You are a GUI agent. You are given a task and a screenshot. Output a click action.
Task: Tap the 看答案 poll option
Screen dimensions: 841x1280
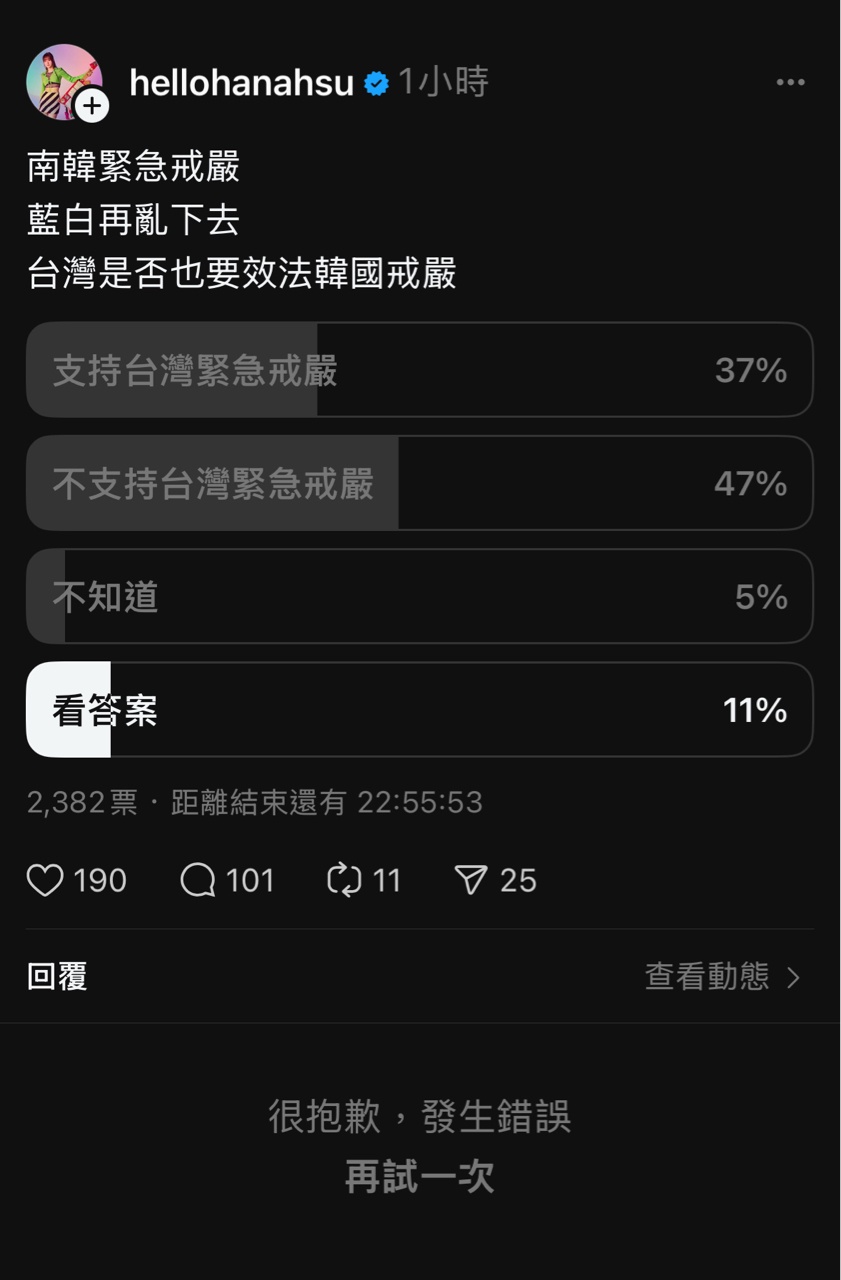(x=419, y=710)
